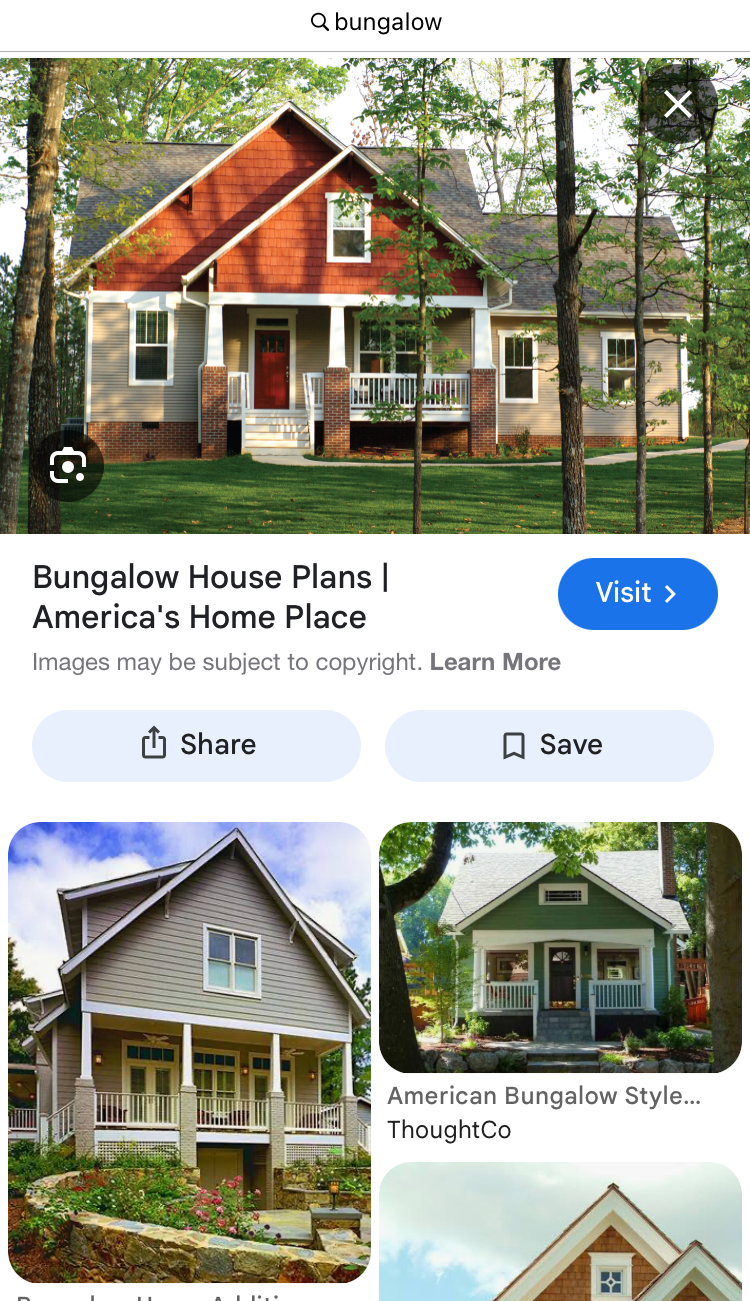Image resolution: width=750 pixels, height=1301 pixels.
Task: Tap the bungalow search field
Action: 375,22
